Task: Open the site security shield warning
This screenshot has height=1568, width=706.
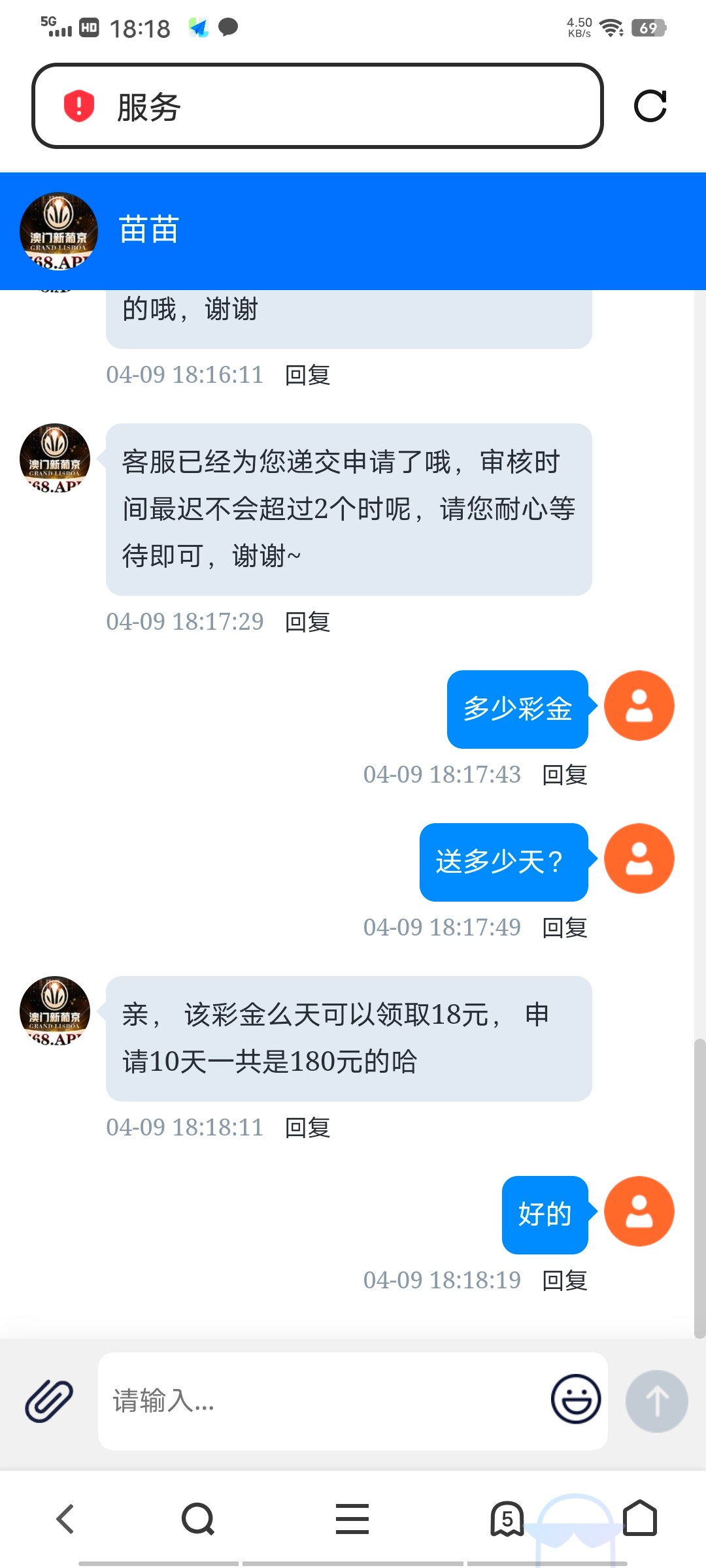Action: [x=79, y=106]
